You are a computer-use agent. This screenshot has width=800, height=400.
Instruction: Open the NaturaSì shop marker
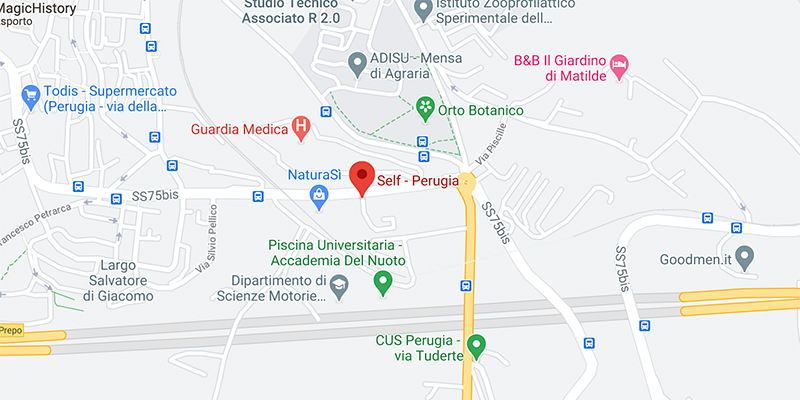(x=318, y=196)
